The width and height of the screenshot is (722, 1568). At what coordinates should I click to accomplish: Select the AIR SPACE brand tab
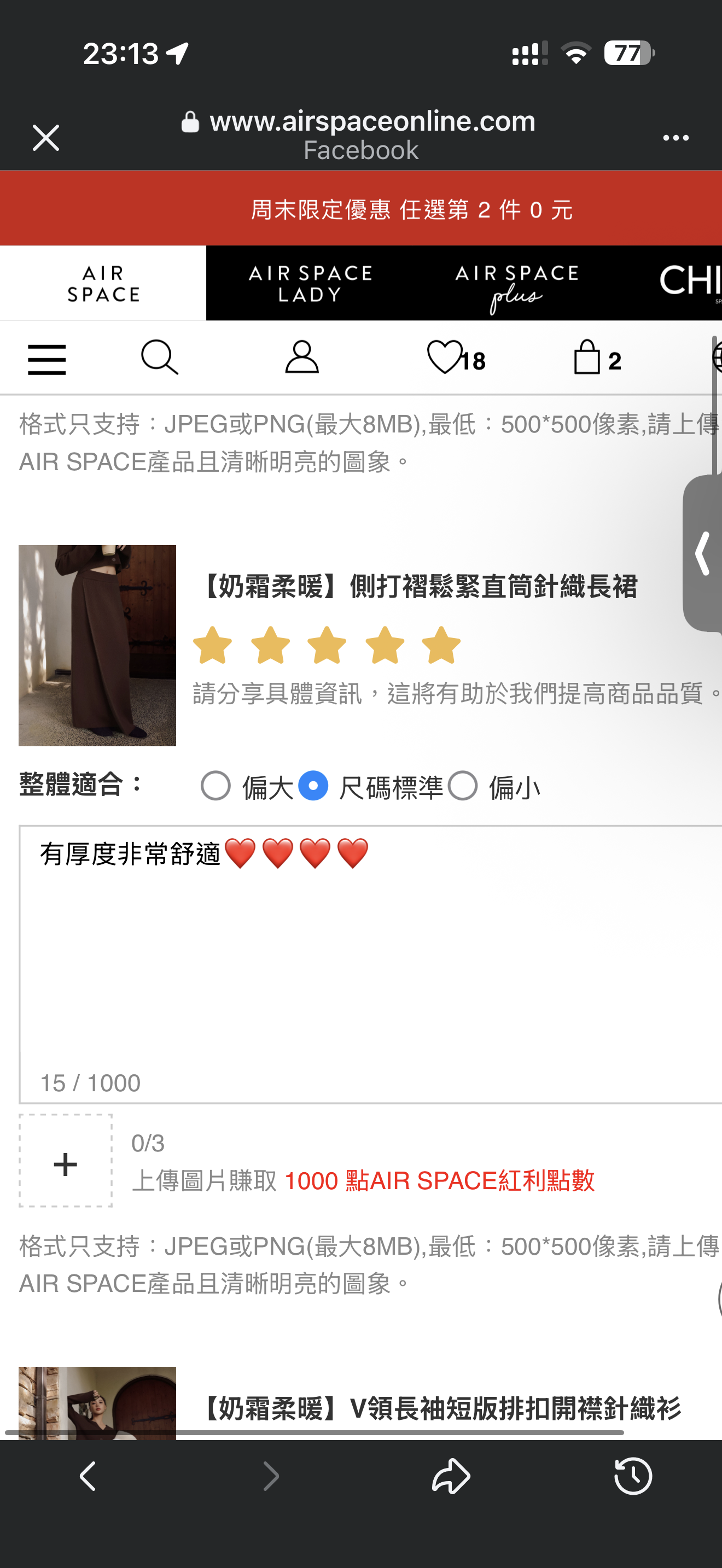103,284
